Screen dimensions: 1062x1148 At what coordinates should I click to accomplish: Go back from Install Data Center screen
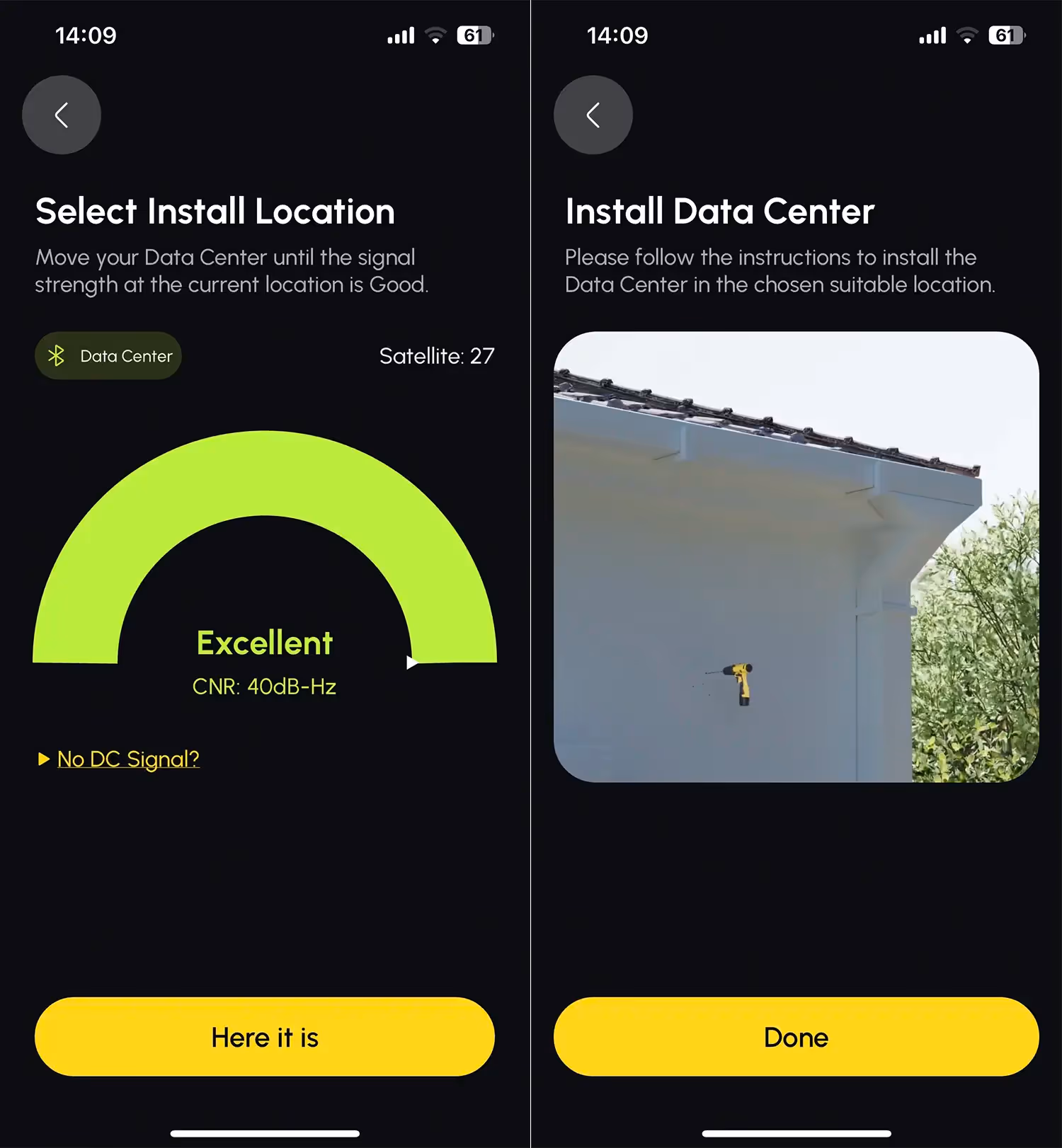(593, 115)
